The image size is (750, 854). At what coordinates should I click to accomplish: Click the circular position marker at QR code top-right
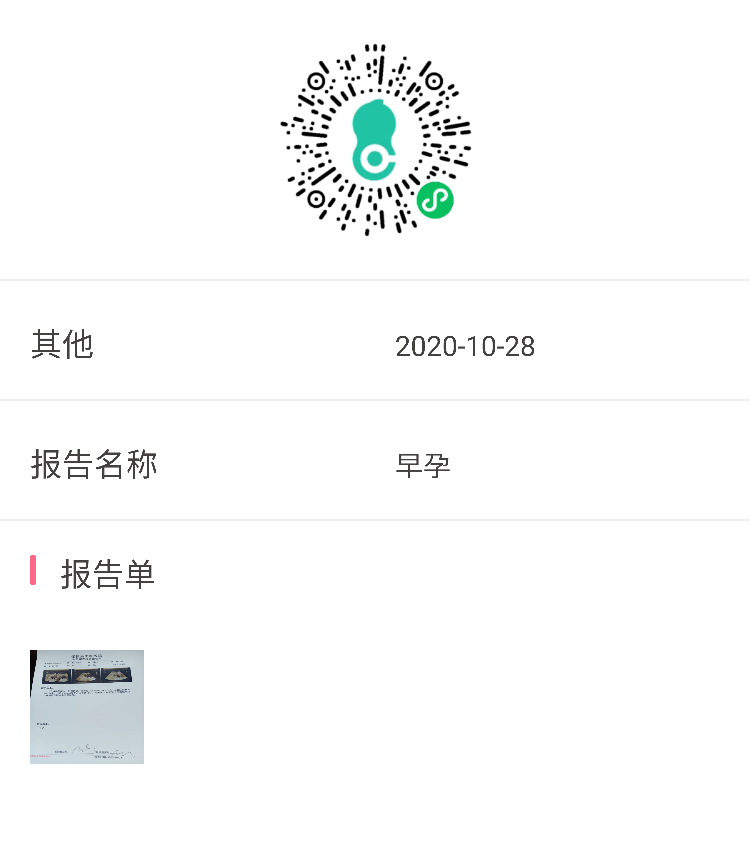(x=434, y=82)
